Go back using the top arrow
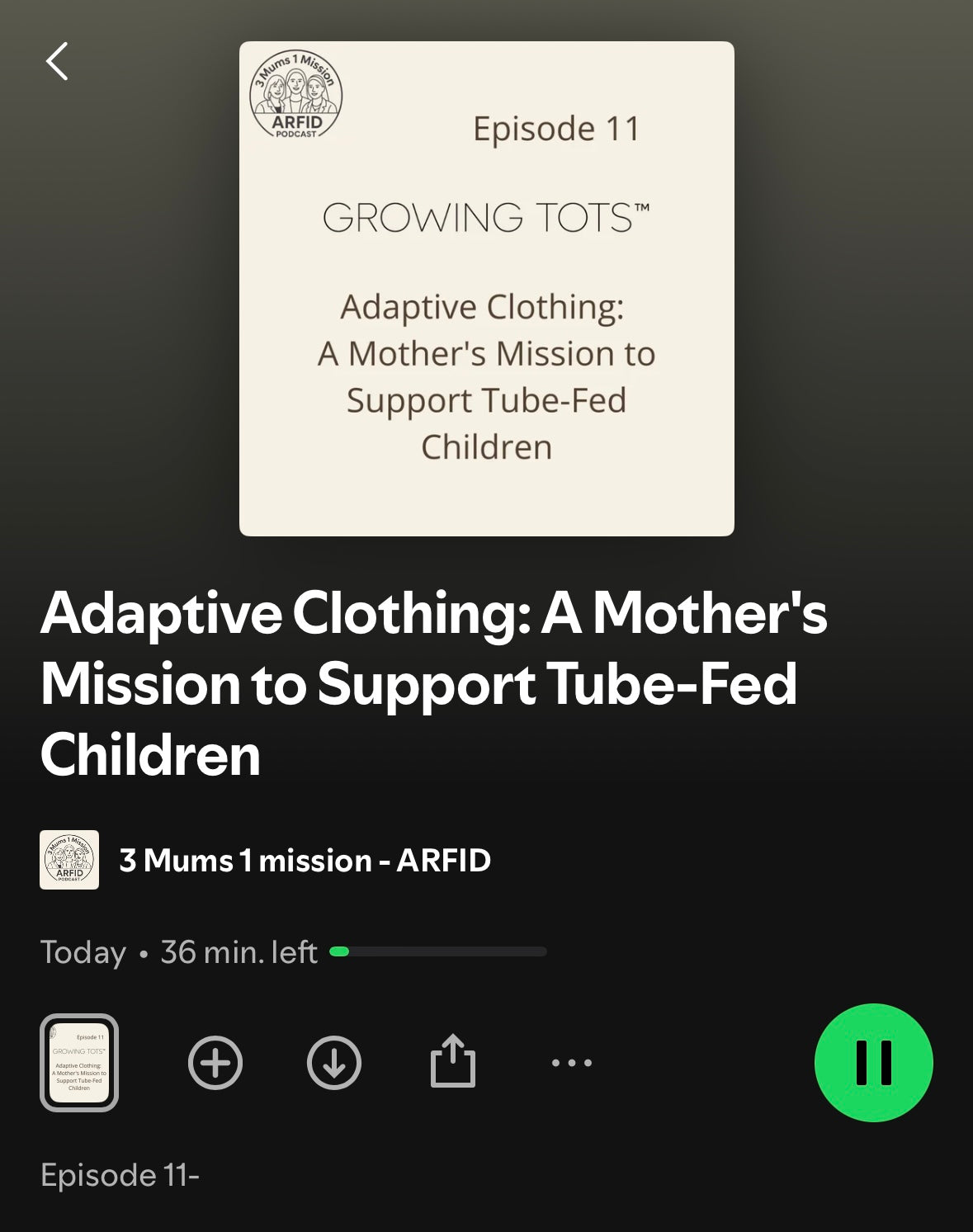Image resolution: width=973 pixels, height=1232 pixels. coord(57,62)
